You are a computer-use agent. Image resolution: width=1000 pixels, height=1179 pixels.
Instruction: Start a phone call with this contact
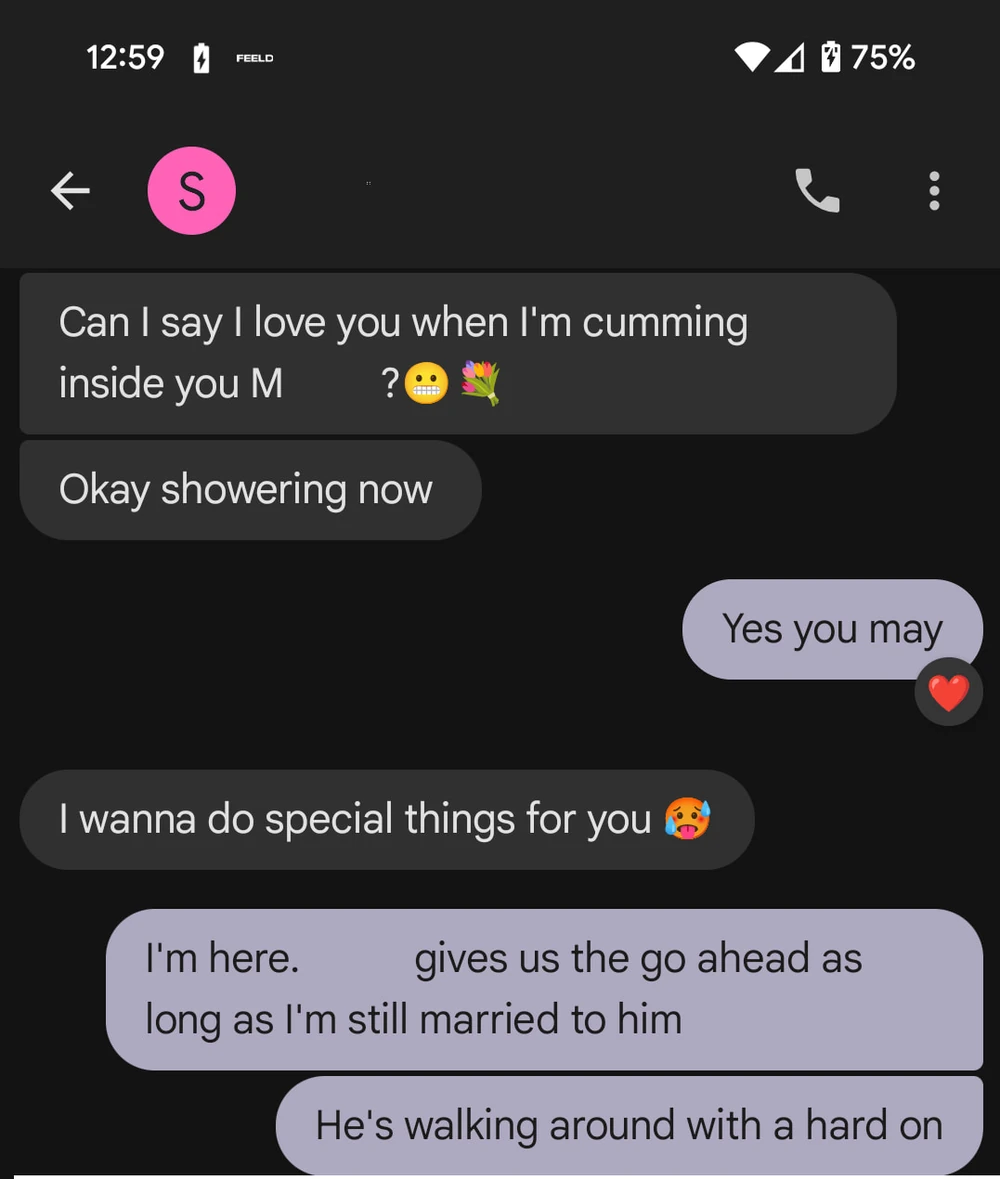[817, 190]
